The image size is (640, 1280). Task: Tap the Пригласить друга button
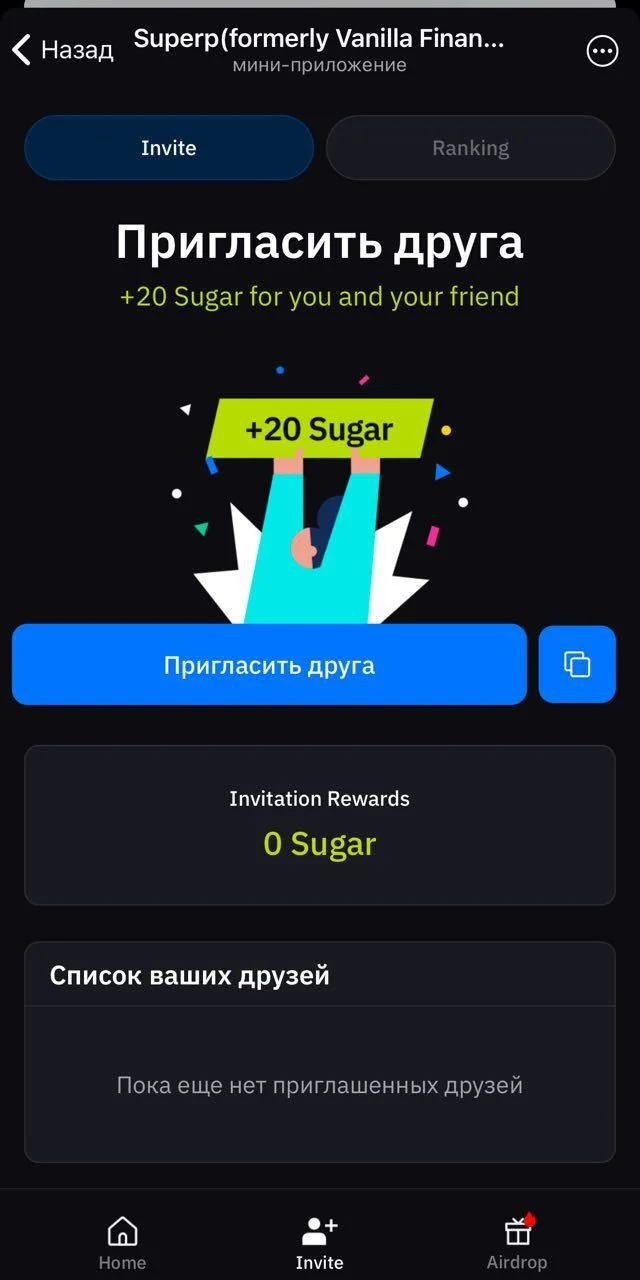(269, 665)
